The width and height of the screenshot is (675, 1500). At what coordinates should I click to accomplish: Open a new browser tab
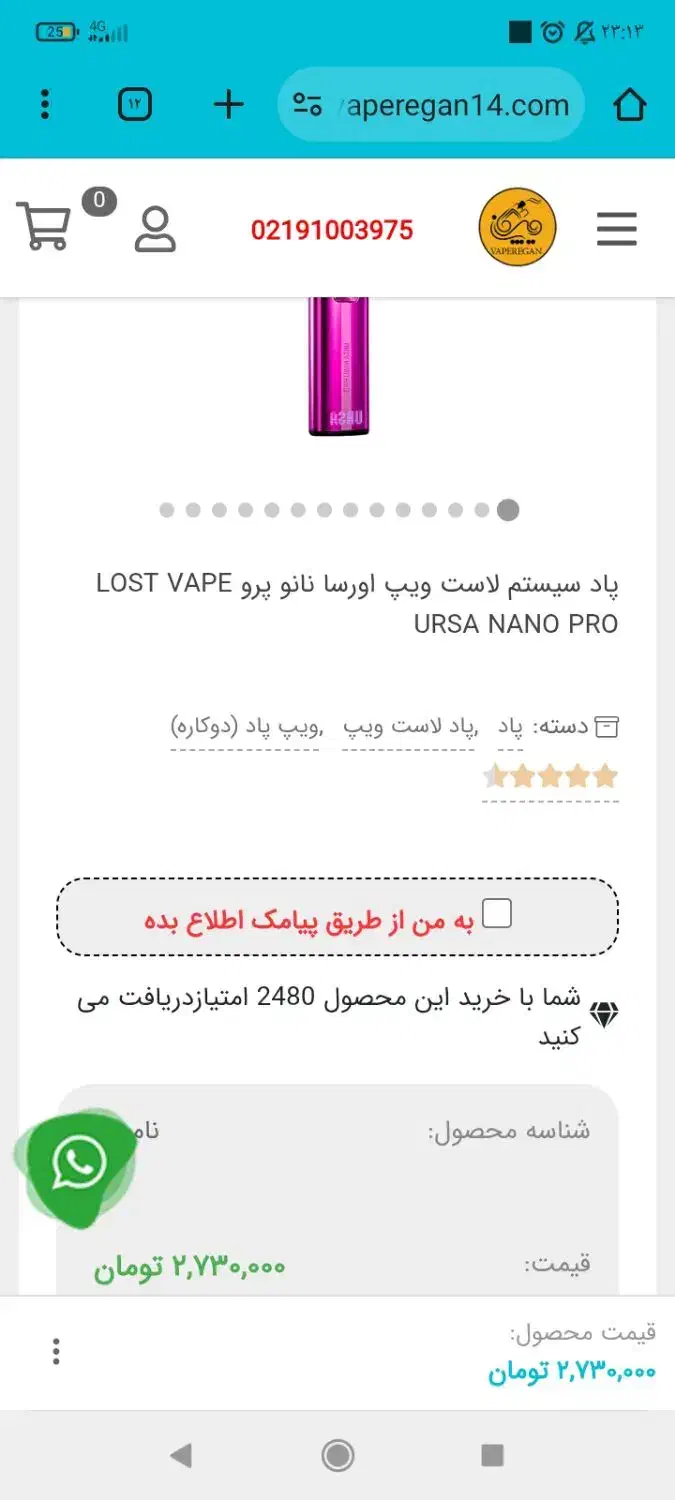tap(229, 104)
